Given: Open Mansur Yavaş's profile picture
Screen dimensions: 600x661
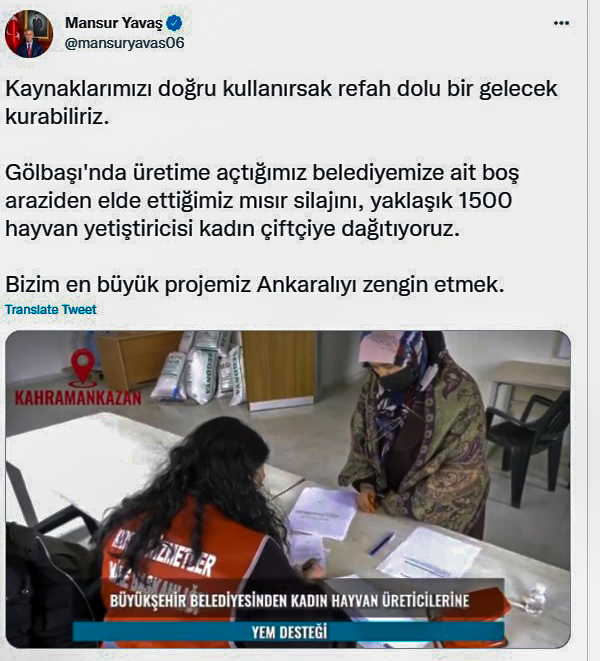Looking at the screenshot, I should pos(28,32).
